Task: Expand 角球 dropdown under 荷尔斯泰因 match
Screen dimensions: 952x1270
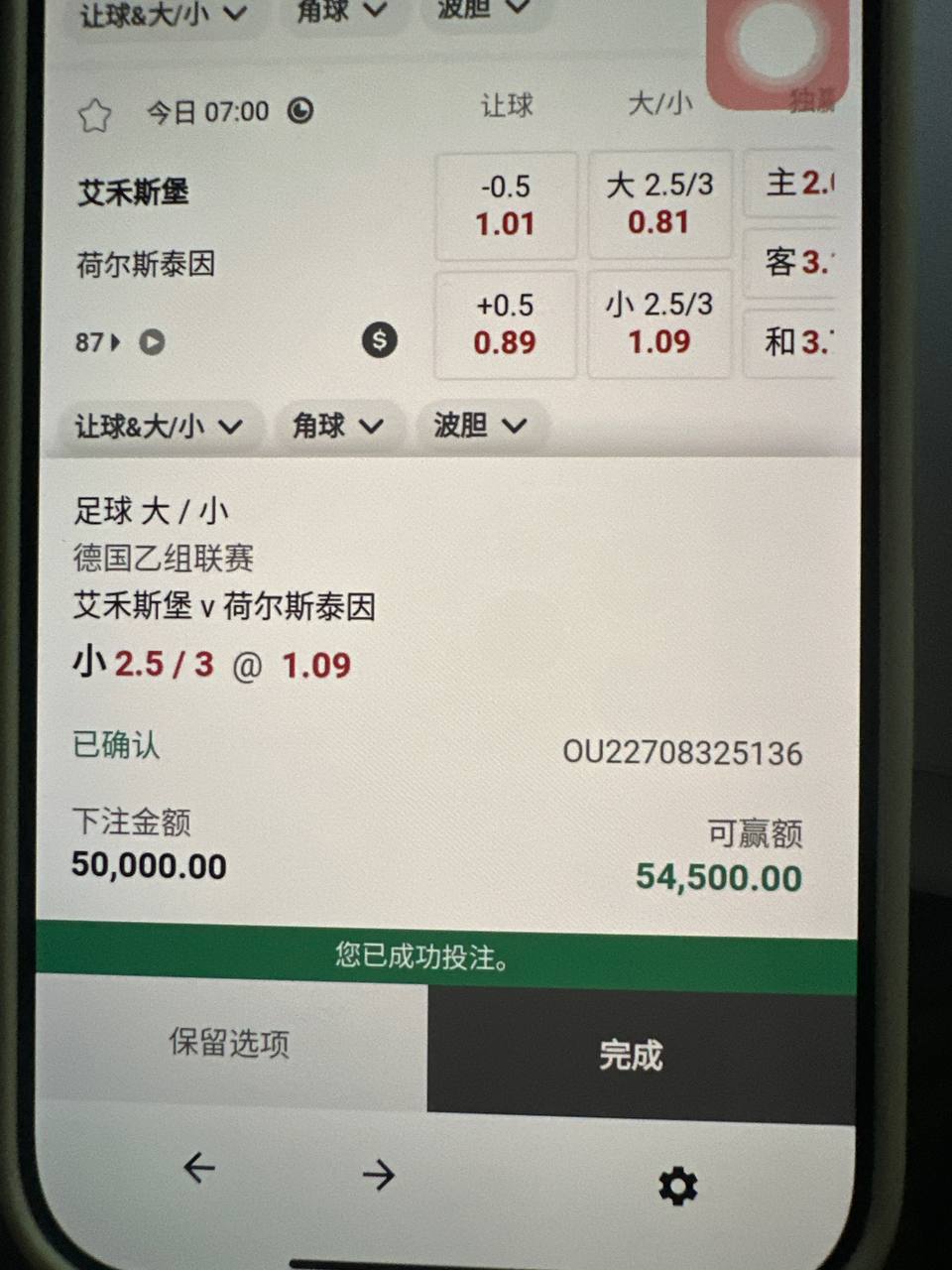Action: pos(337,426)
